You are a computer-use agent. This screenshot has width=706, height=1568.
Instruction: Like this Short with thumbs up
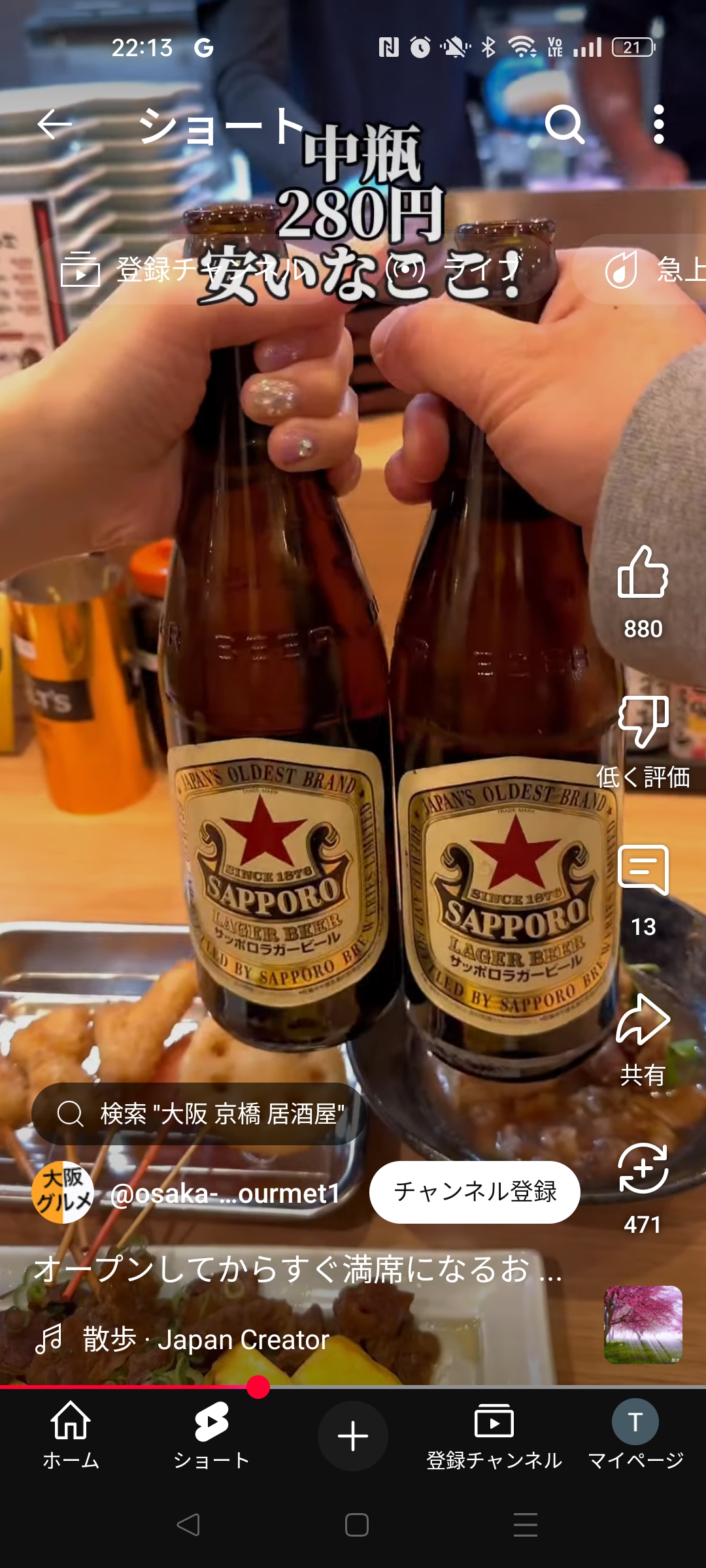click(x=643, y=572)
